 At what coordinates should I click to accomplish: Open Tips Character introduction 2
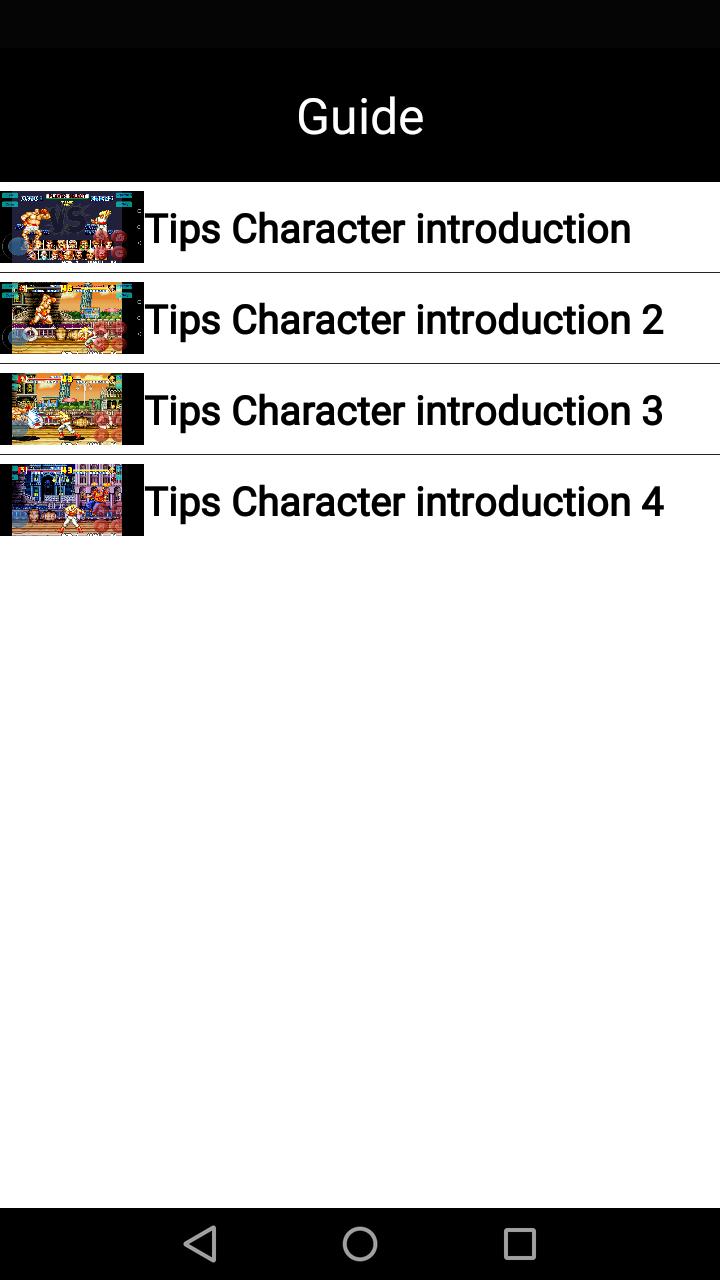403,319
